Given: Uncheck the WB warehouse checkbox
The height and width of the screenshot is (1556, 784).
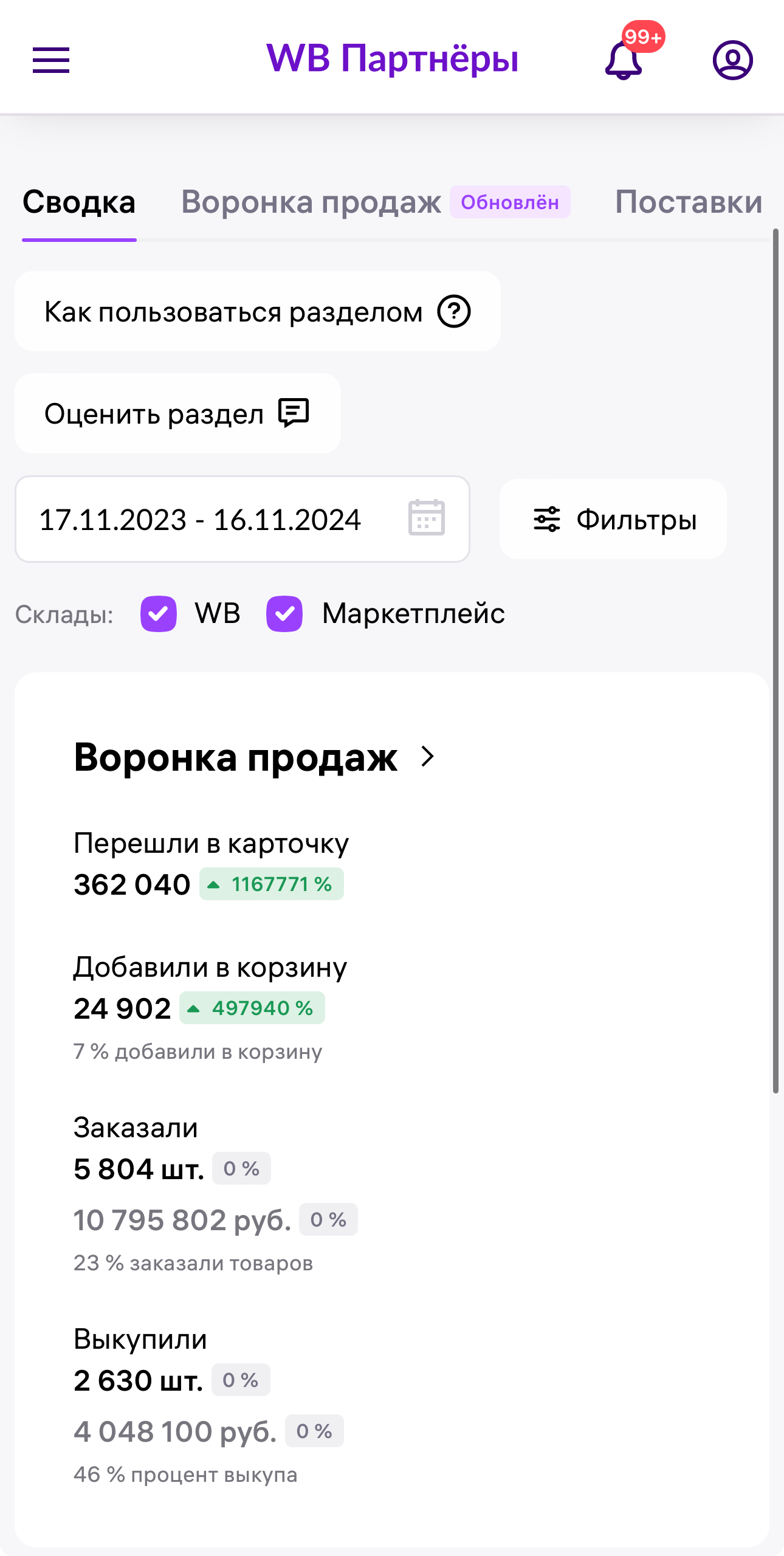Looking at the screenshot, I should (159, 614).
